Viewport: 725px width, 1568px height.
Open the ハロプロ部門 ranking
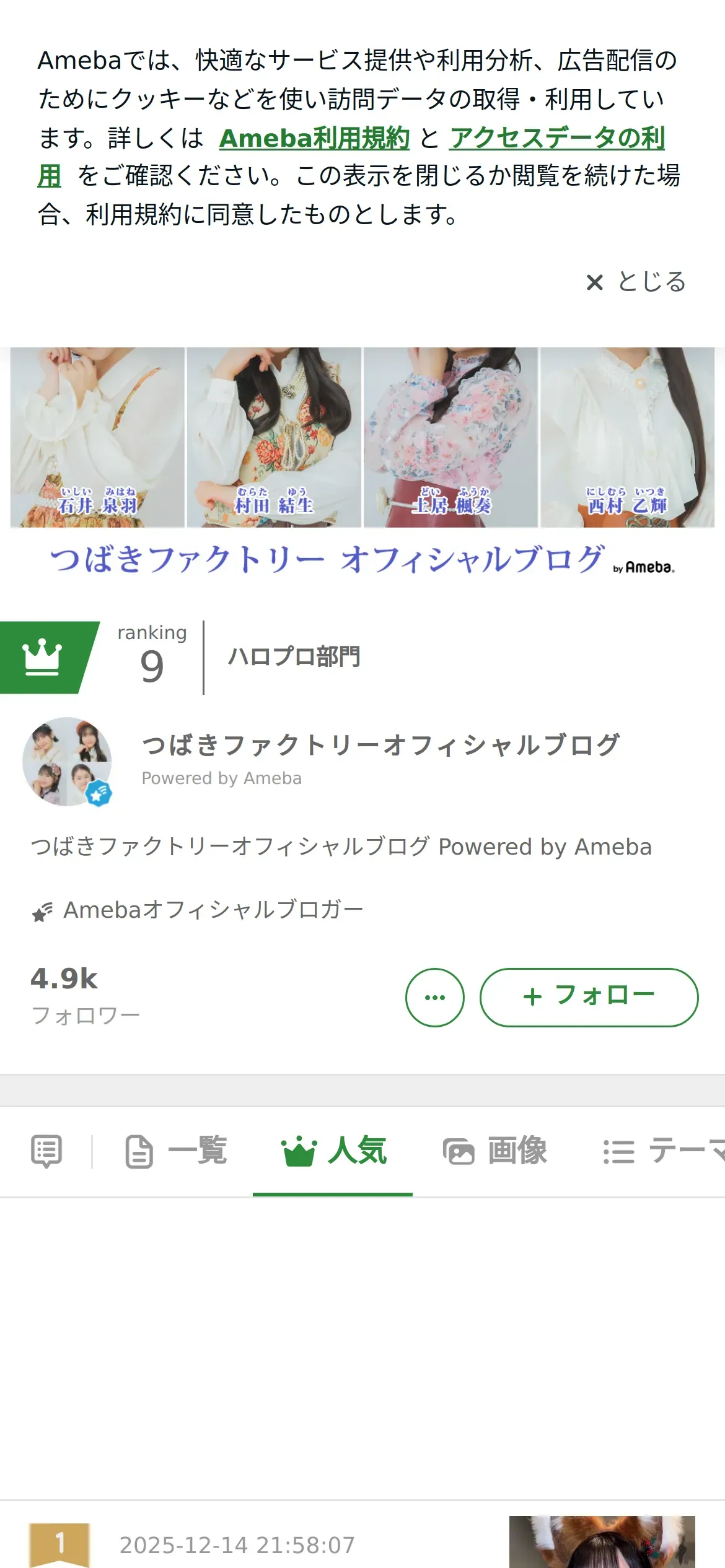[294, 657]
